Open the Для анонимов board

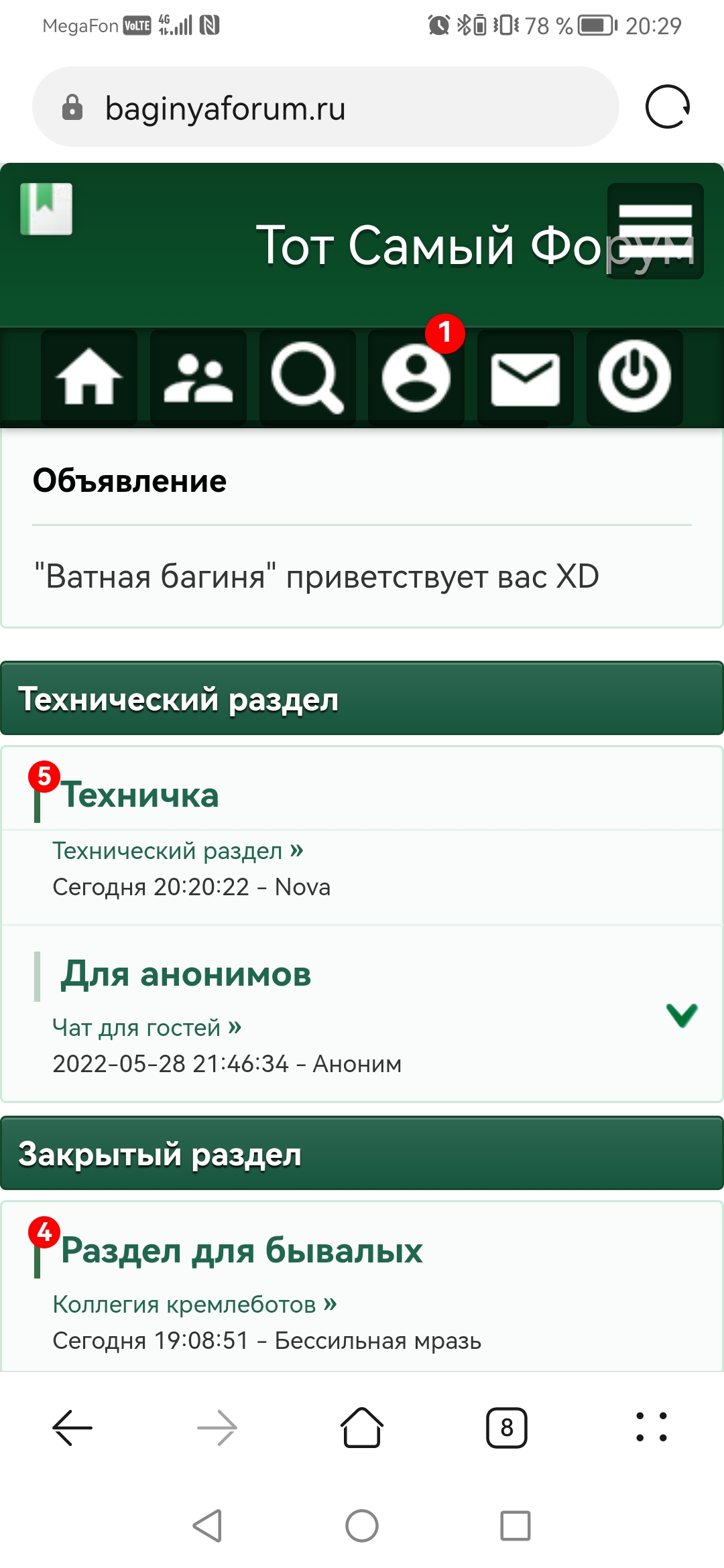(186, 974)
